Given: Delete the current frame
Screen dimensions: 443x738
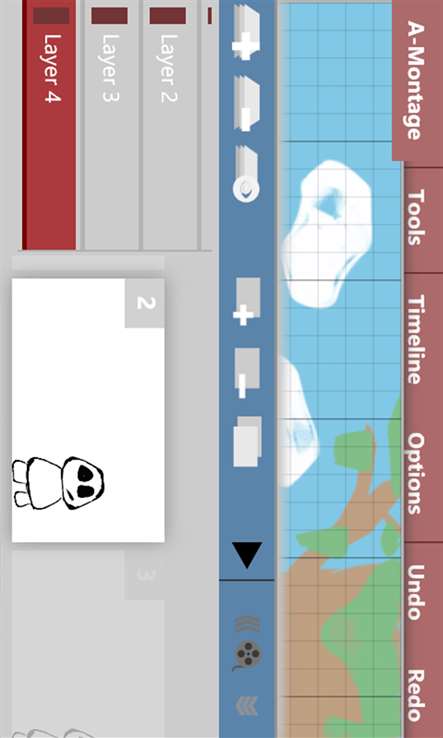Looking at the screenshot, I should (247, 372).
